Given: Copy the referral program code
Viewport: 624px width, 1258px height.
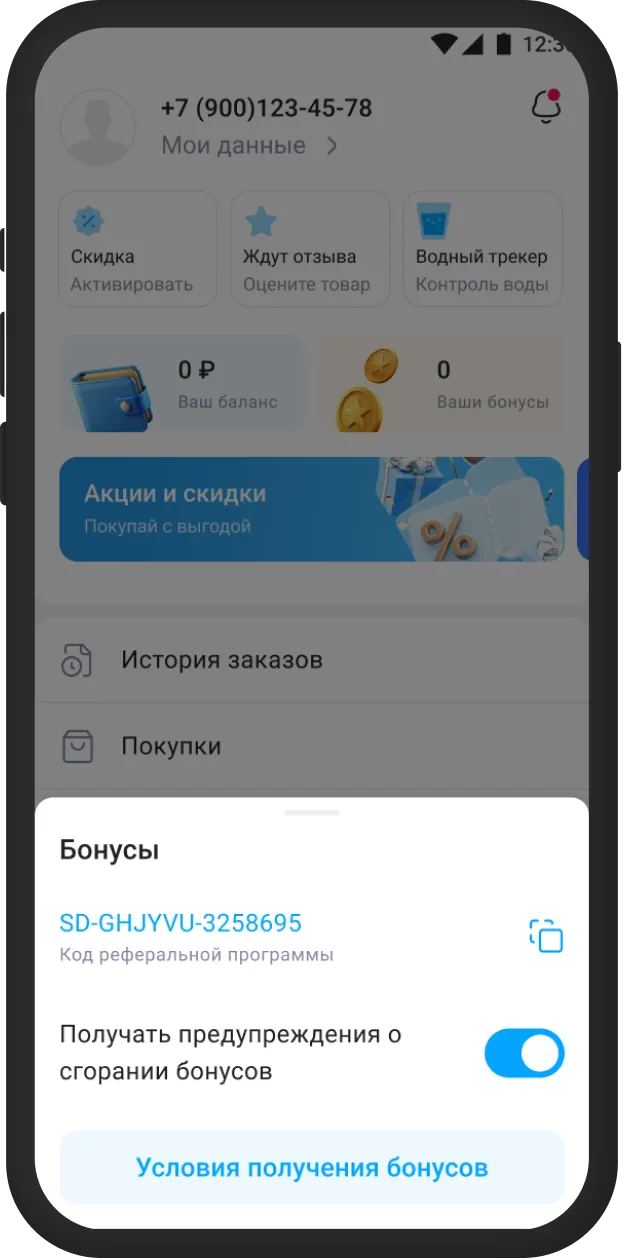Looking at the screenshot, I should [546, 935].
